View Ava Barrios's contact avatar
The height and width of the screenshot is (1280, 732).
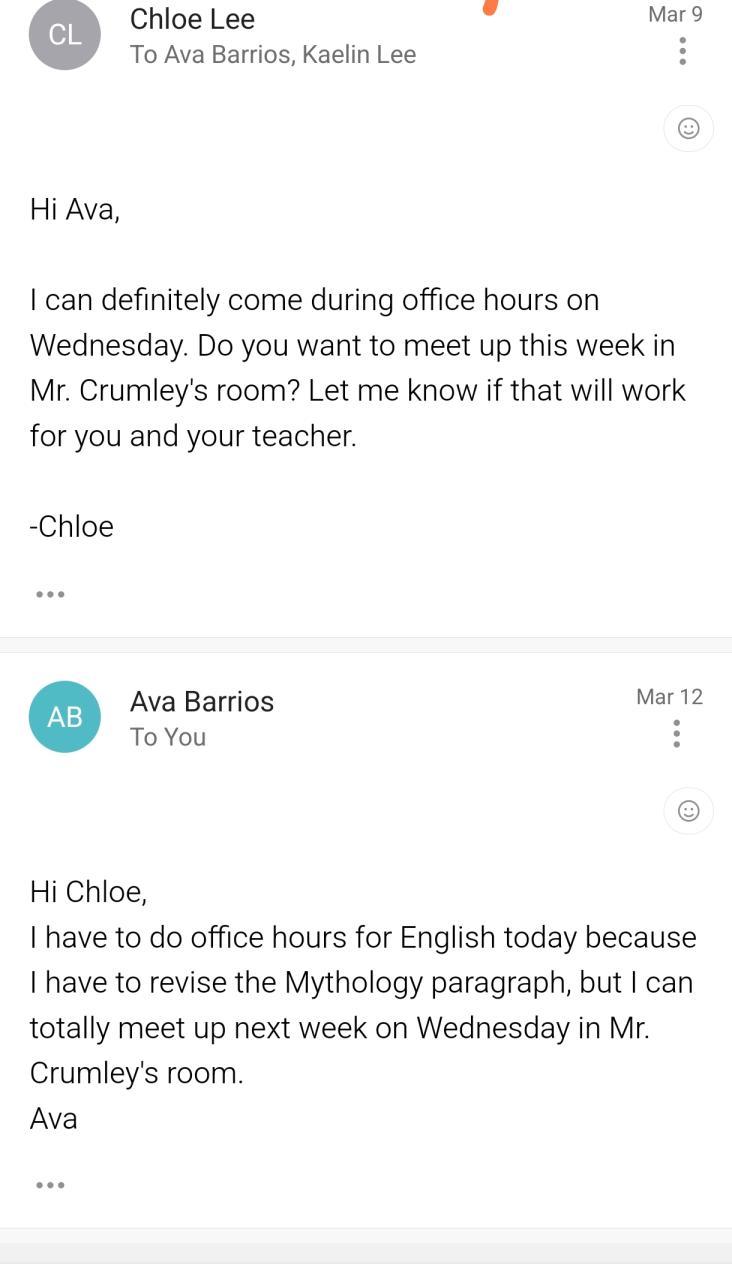point(65,717)
